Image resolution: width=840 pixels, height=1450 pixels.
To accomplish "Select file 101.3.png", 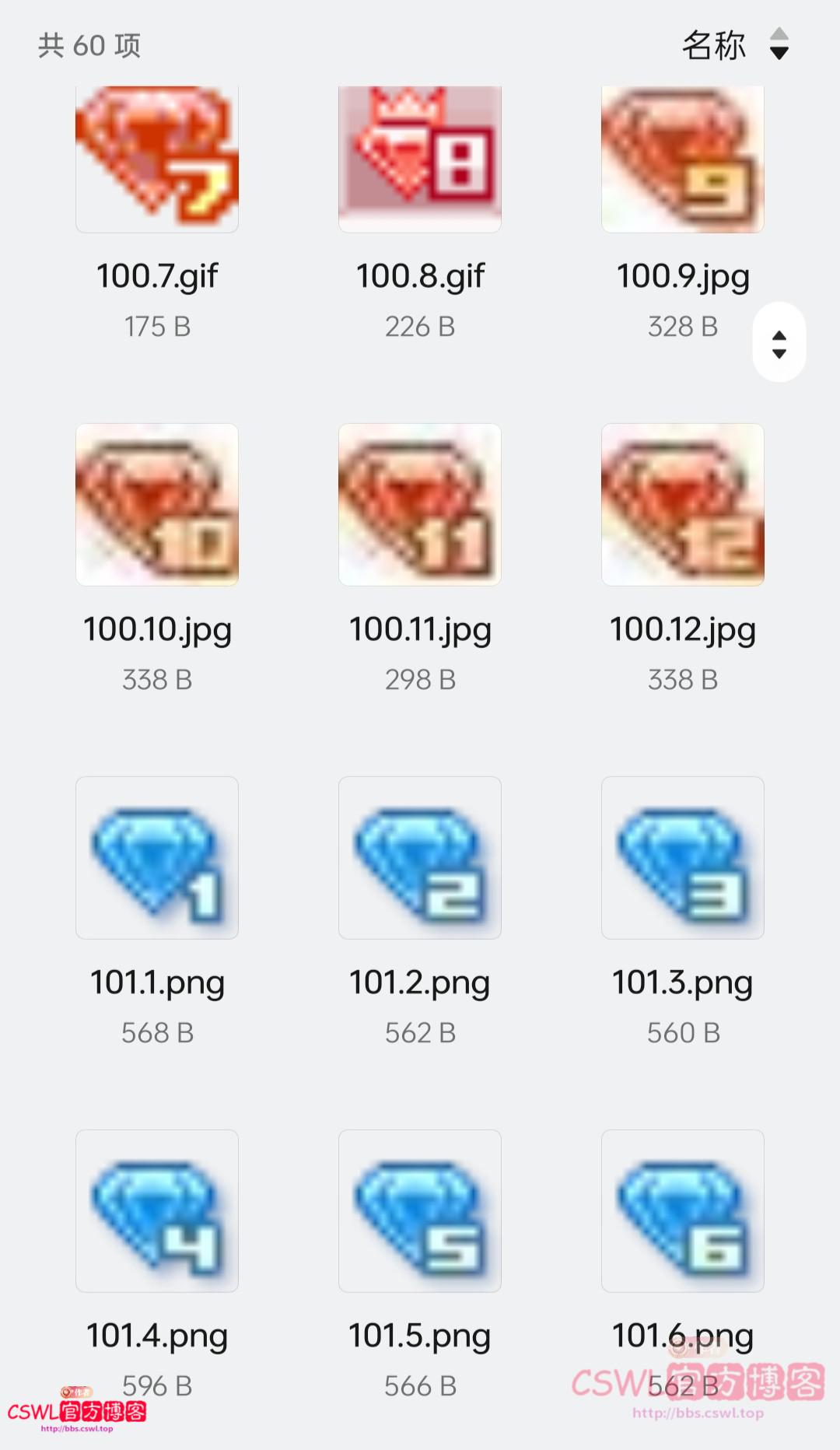I will click(683, 858).
